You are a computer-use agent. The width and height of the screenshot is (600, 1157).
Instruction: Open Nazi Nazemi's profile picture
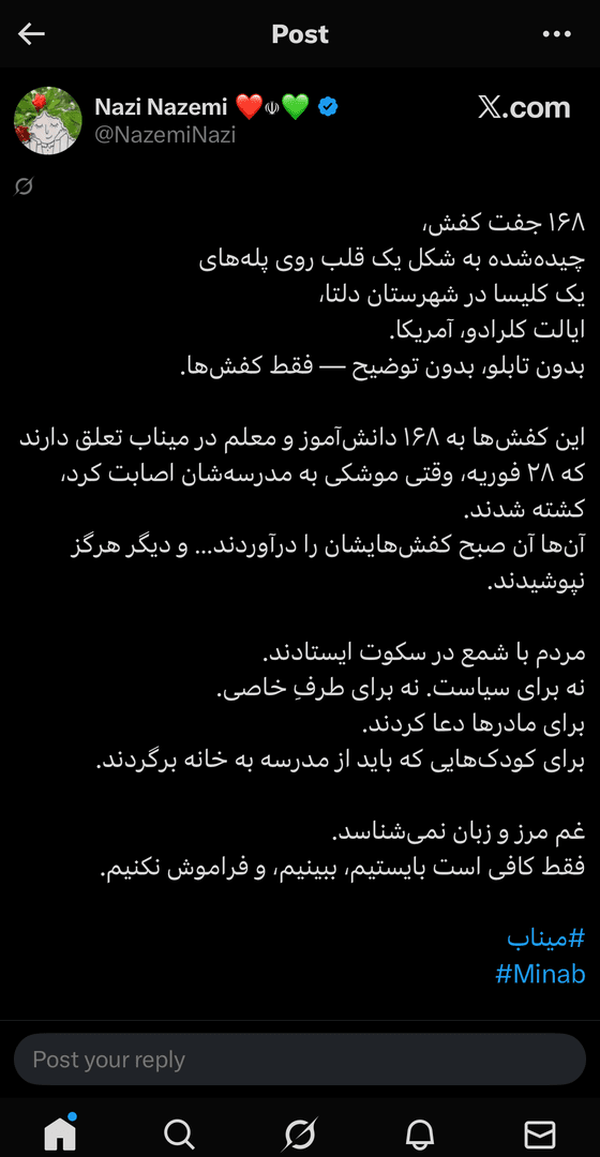pos(47,120)
